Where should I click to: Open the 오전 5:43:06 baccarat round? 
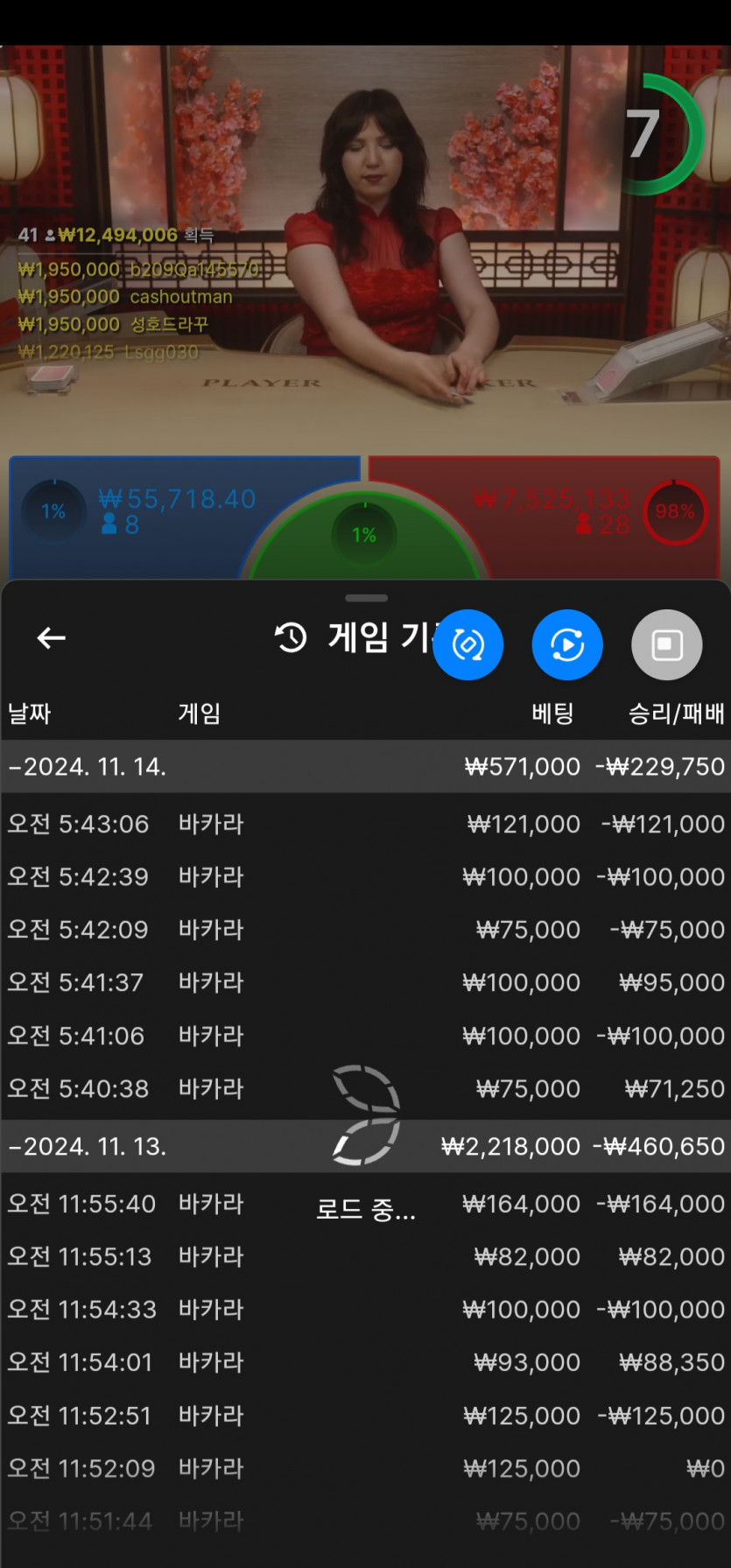coord(365,824)
